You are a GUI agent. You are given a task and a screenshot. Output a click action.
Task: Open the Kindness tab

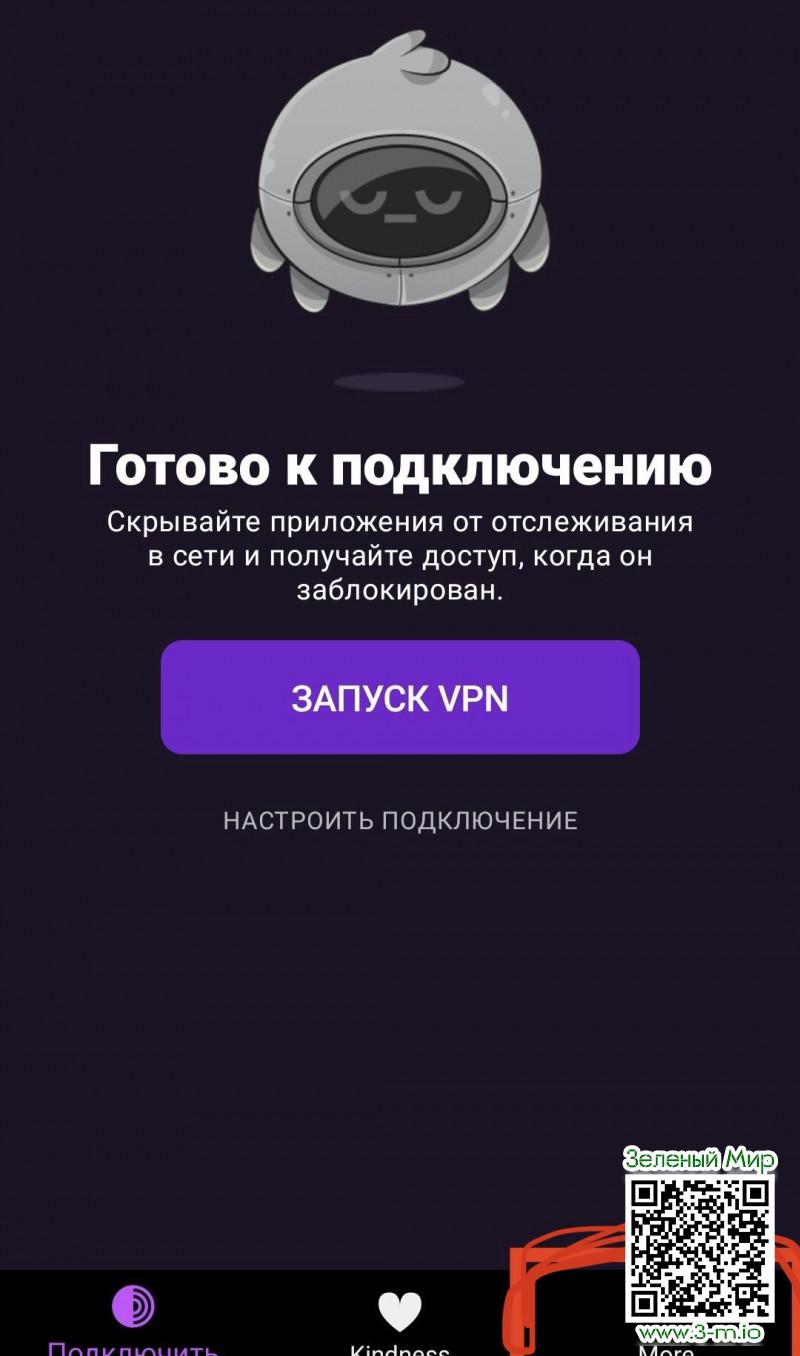pos(400,1316)
